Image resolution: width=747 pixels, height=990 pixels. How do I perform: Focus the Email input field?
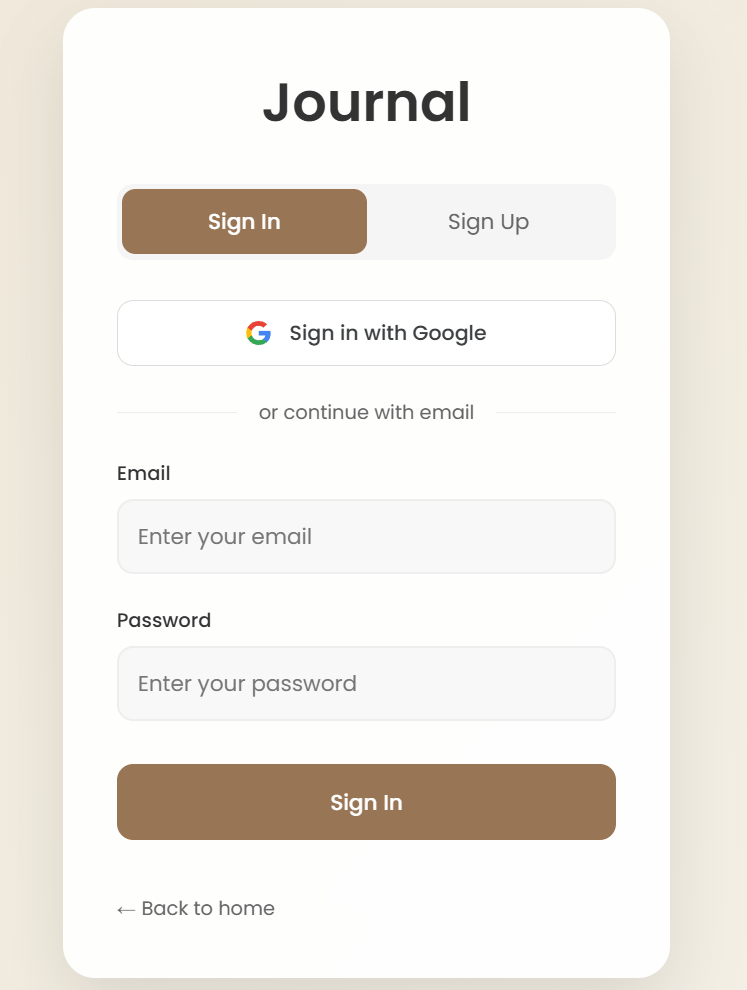pos(366,537)
